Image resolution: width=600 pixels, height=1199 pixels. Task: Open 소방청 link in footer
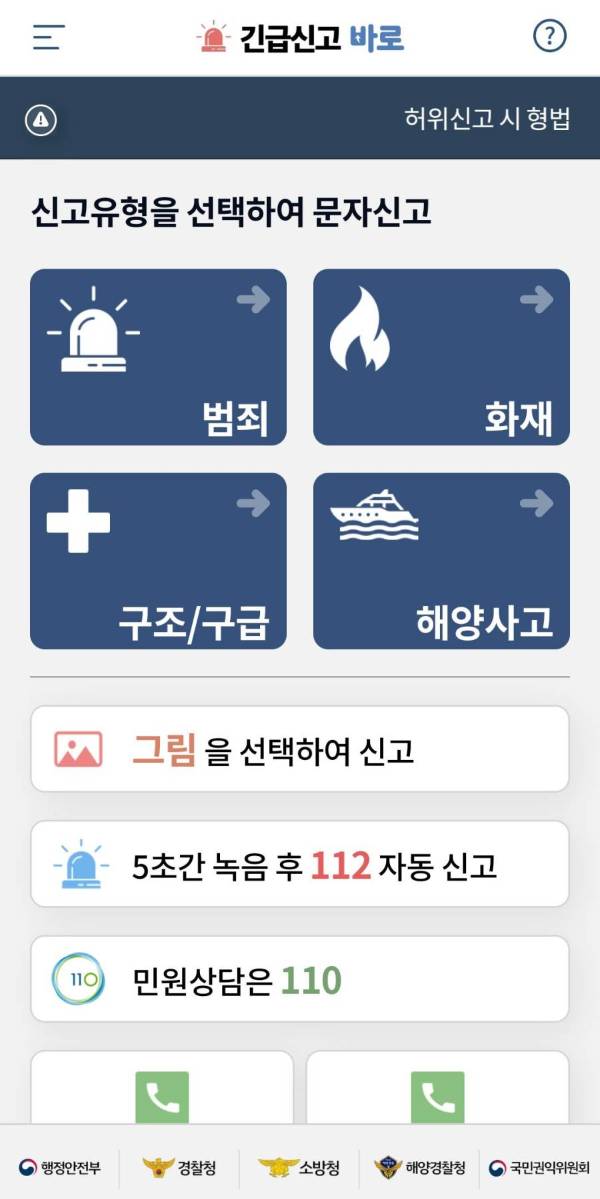(299, 1168)
